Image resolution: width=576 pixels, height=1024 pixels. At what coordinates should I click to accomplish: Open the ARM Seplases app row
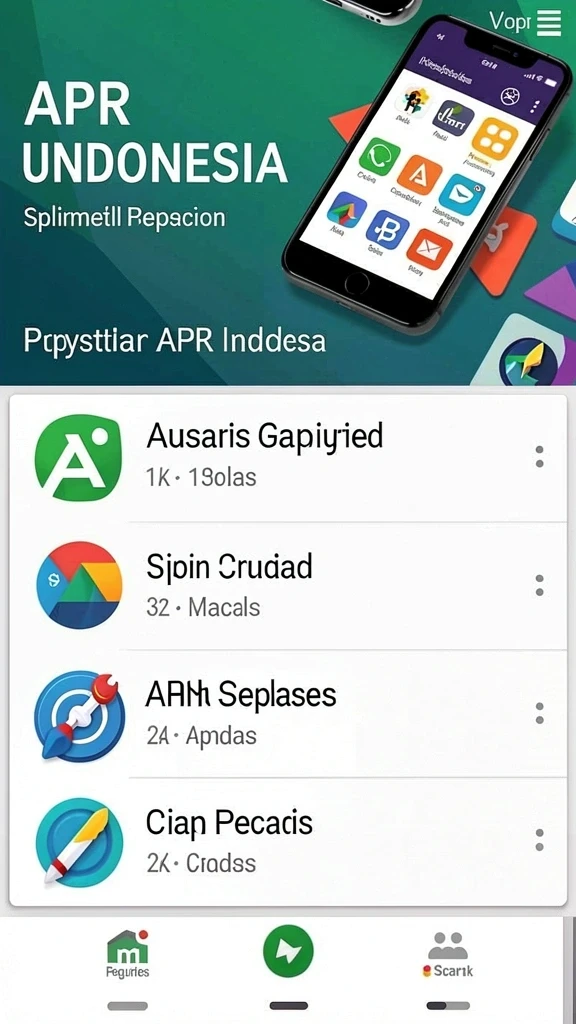click(288, 714)
